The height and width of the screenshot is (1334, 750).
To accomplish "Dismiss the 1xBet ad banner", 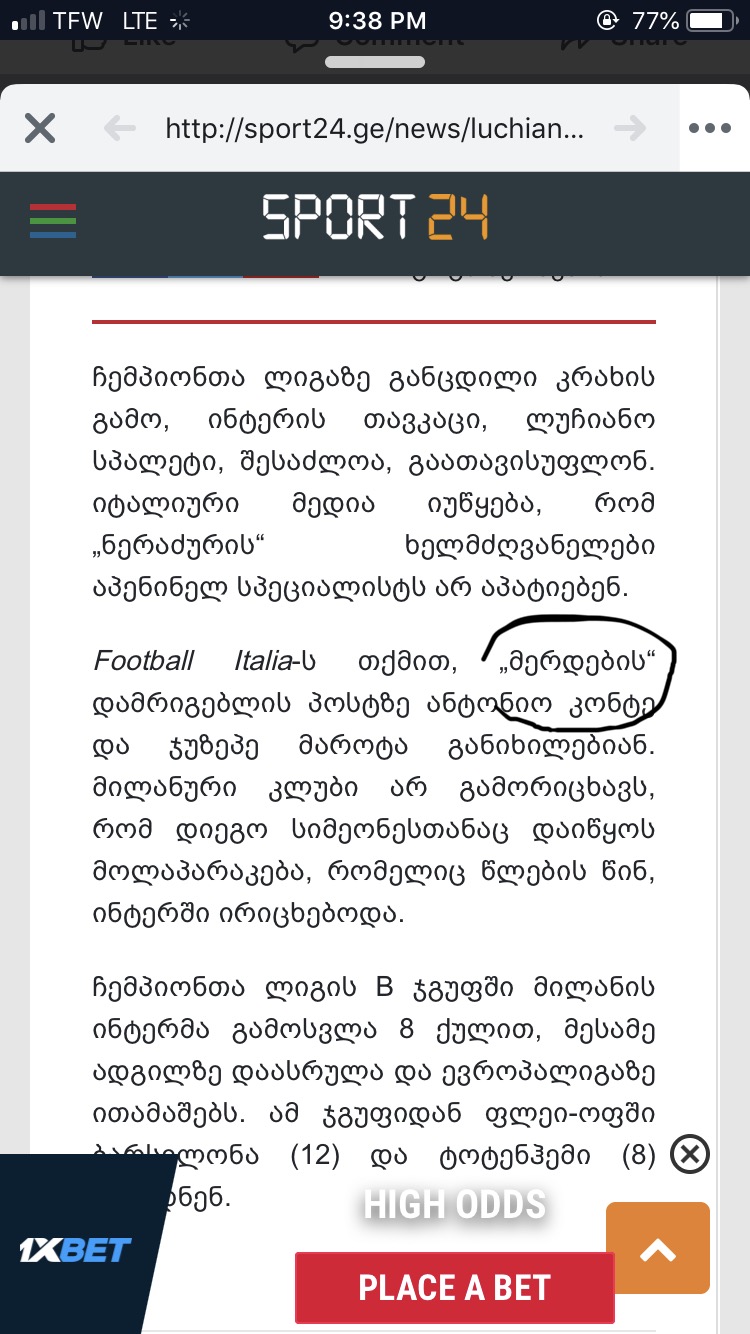I will [x=690, y=1154].
